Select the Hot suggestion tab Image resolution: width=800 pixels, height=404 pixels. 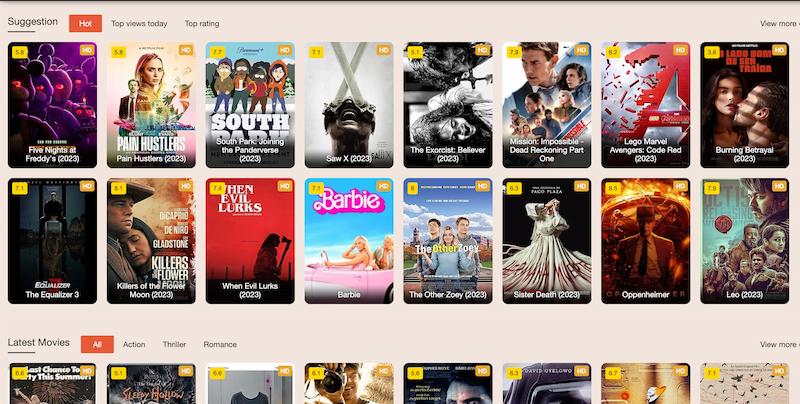click(85, 23)
